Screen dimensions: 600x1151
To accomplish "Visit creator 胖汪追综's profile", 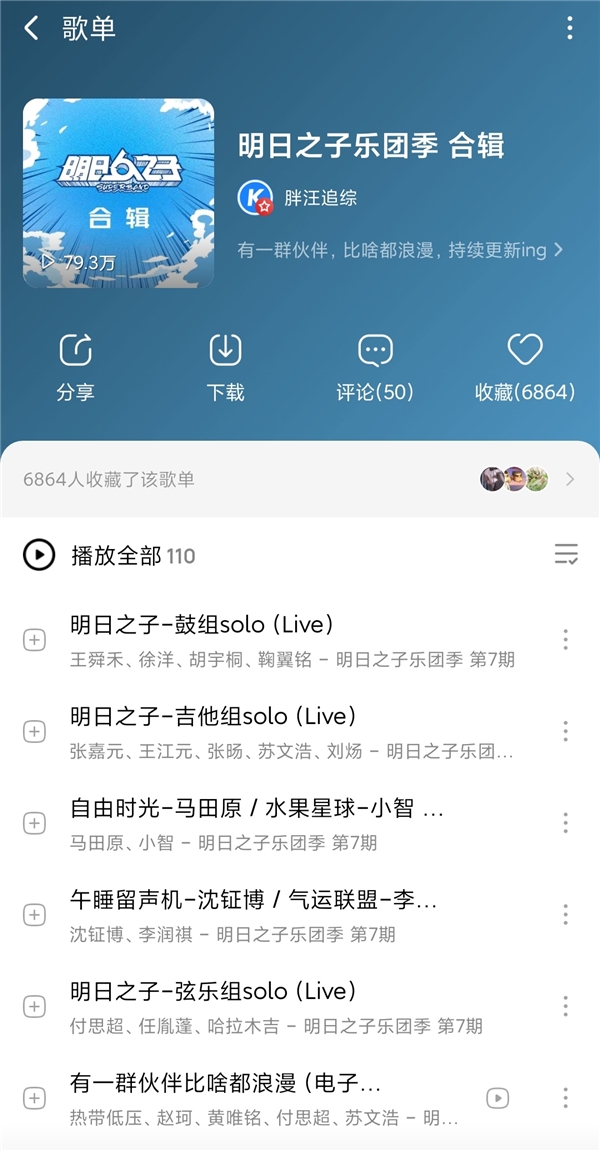I will point(320,198).
